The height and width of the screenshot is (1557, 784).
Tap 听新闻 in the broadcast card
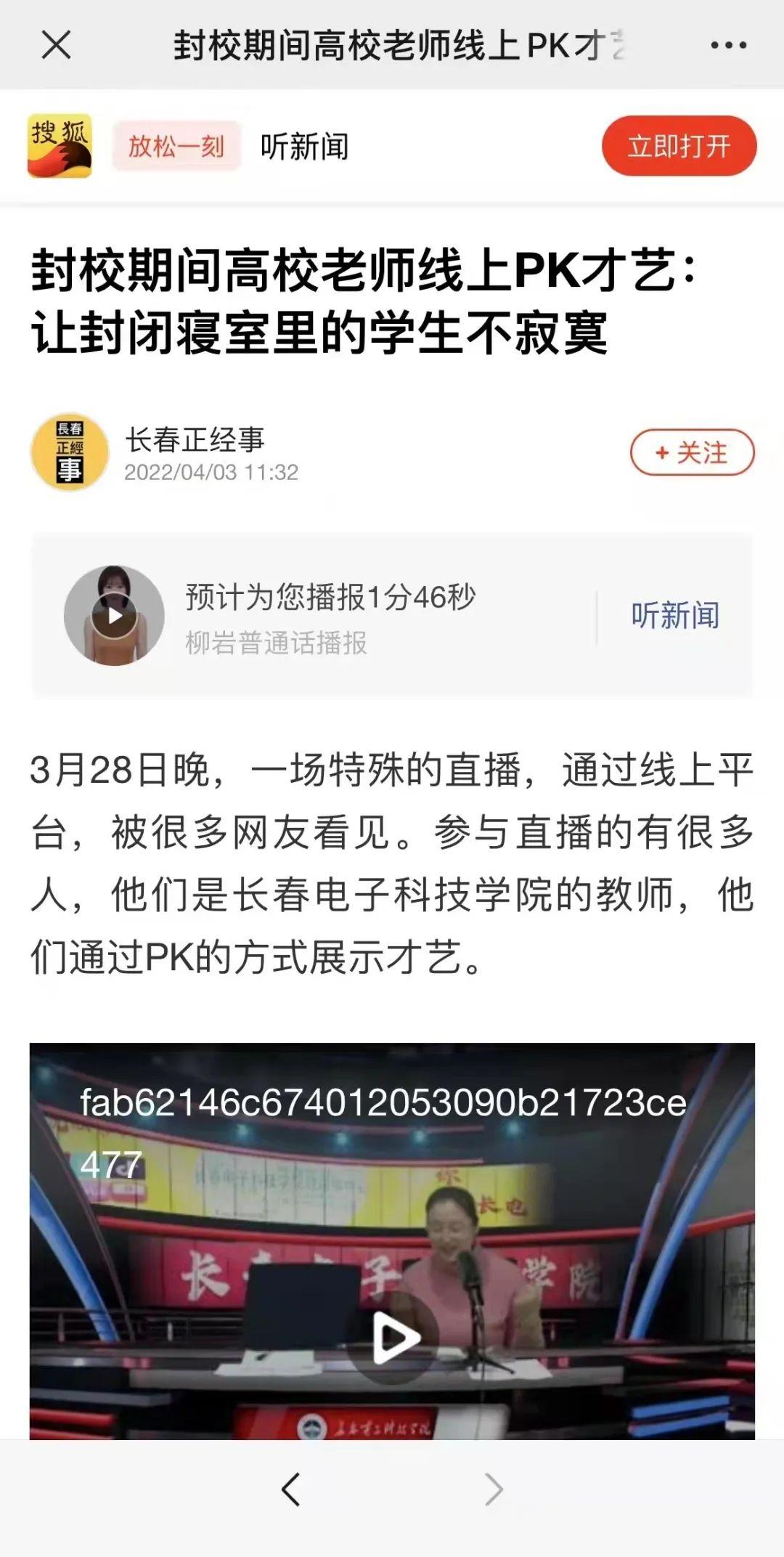675,616
